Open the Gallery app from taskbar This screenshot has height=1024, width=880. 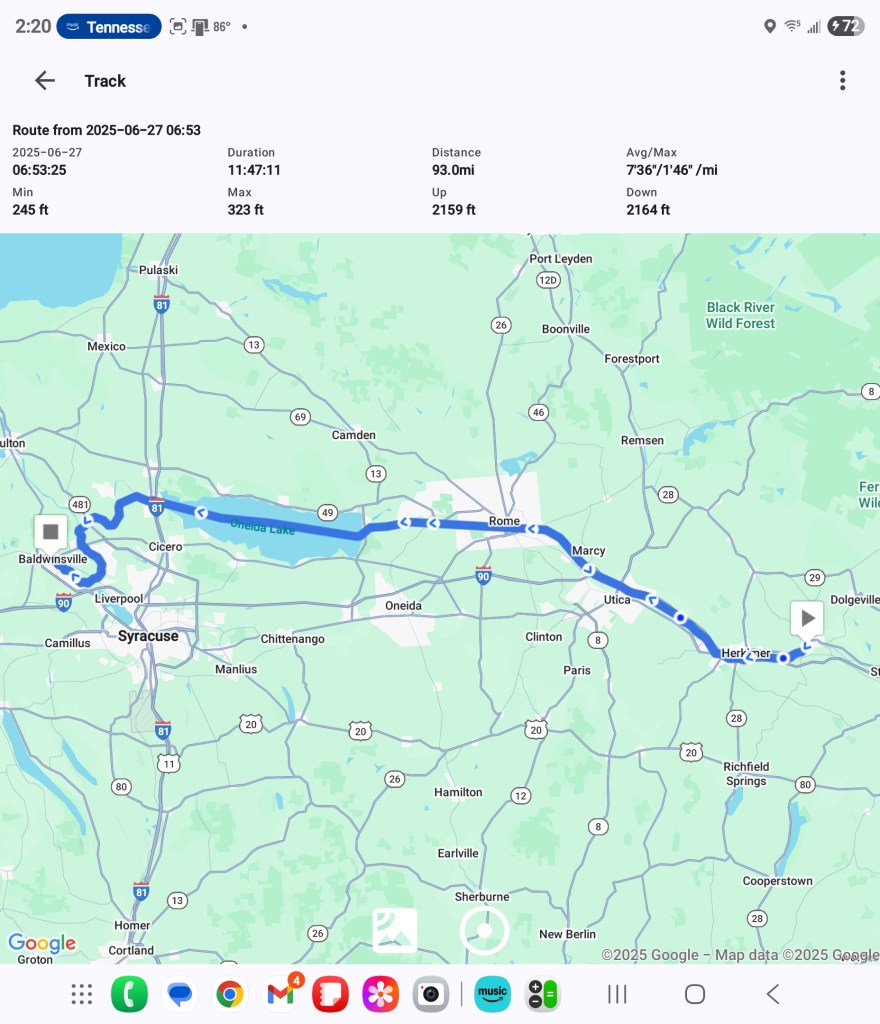tap(381, 994)
